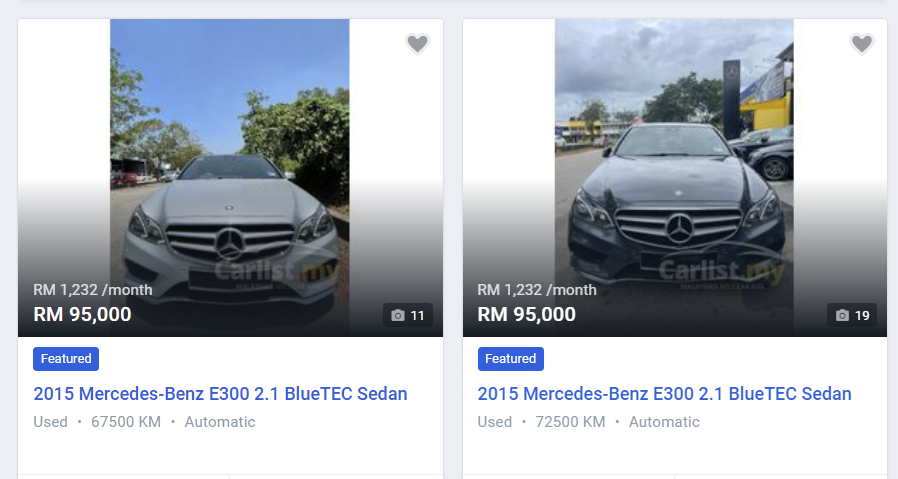898x479 pixels.
Task: Open the 72500 KM E300 listing title
Action: click(664, 393)
